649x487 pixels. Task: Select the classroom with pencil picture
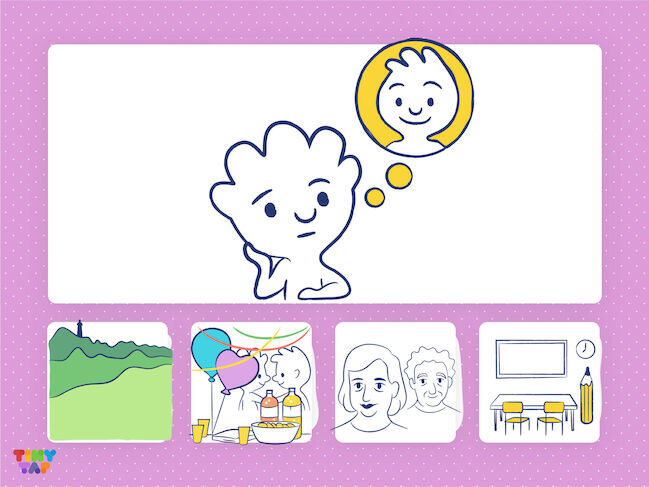[x=540, y=382]
